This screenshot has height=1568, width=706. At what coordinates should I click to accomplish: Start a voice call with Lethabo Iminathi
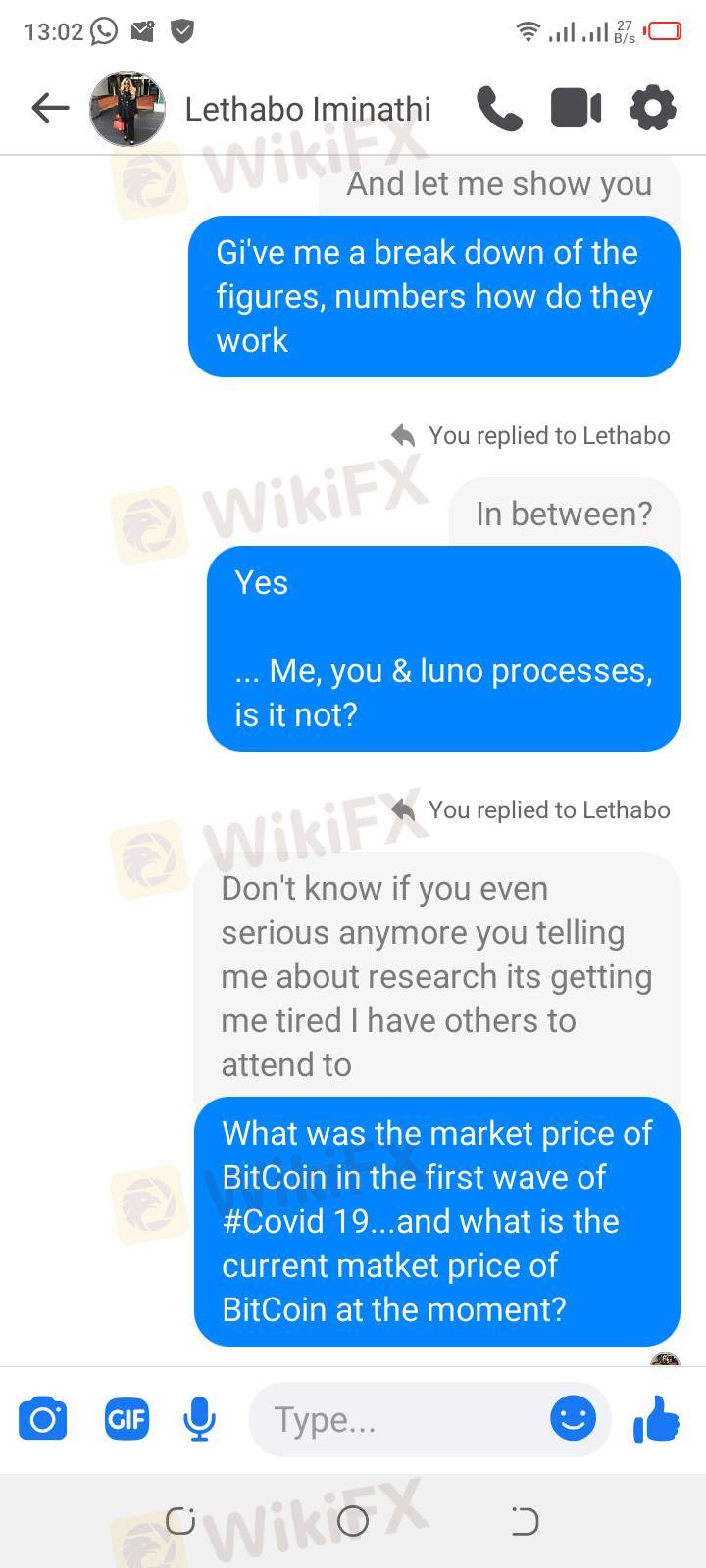[x=499, y=108]
